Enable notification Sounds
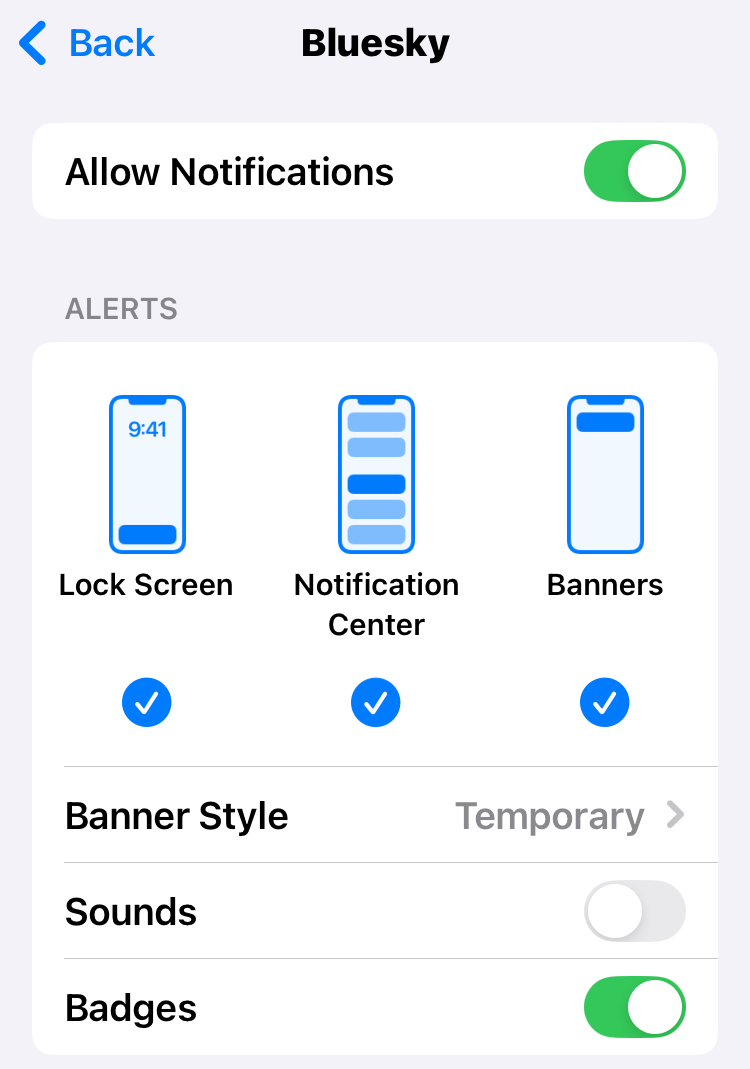 (x=634, y=911)
